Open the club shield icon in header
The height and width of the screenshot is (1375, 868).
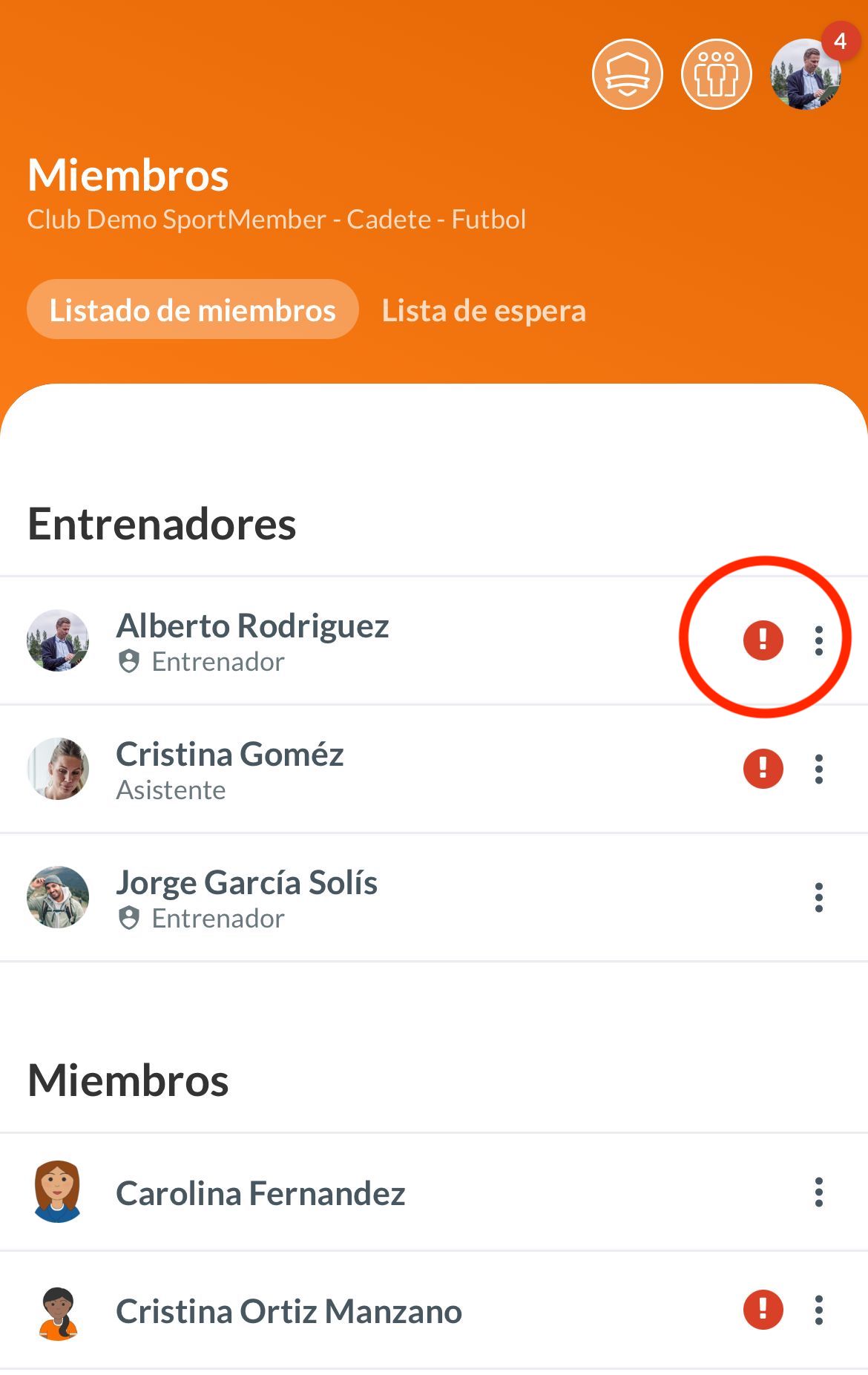coord(627,74)
